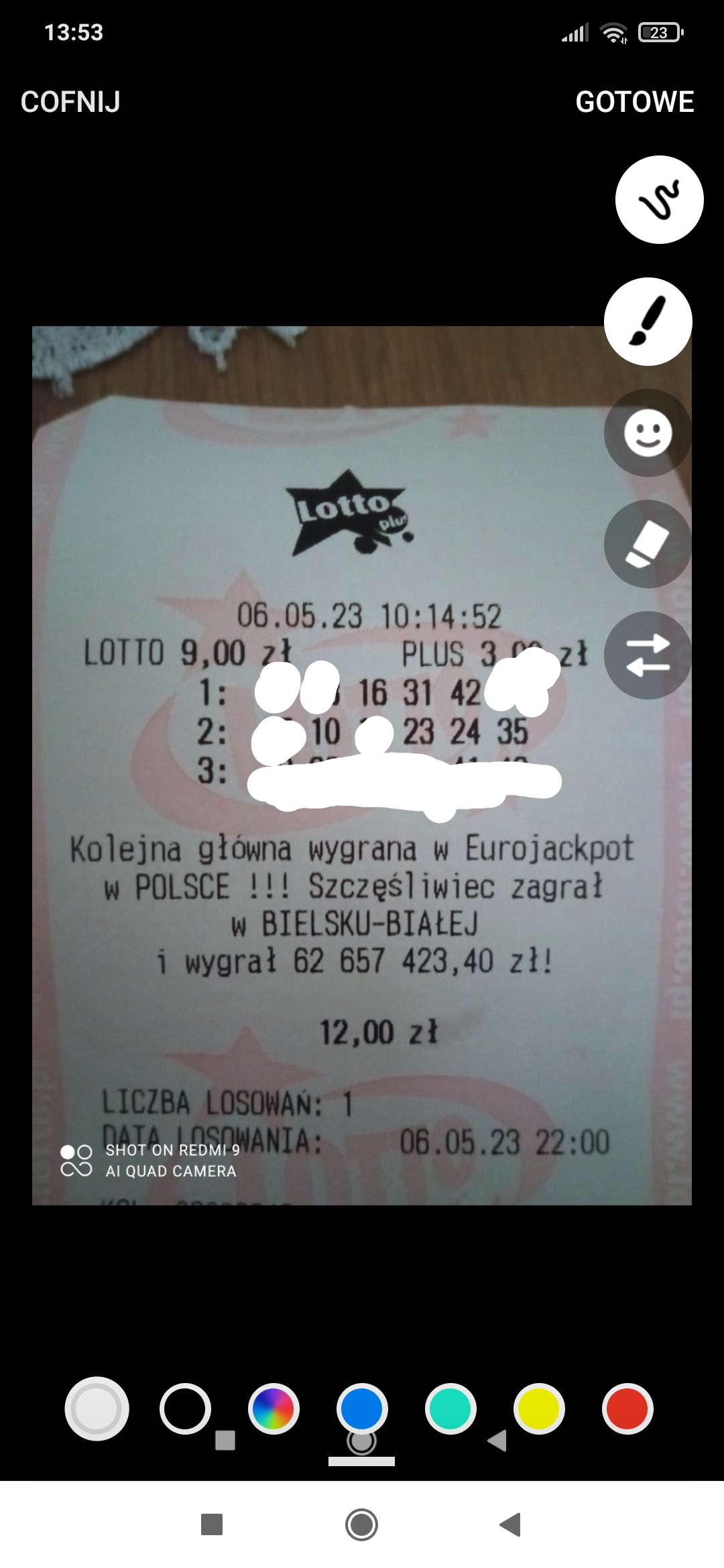Image resolution: width=724 pixels, height=1568 pixels.
Task: Open the rainbow custom color picker
Action: pos(274,1409)
